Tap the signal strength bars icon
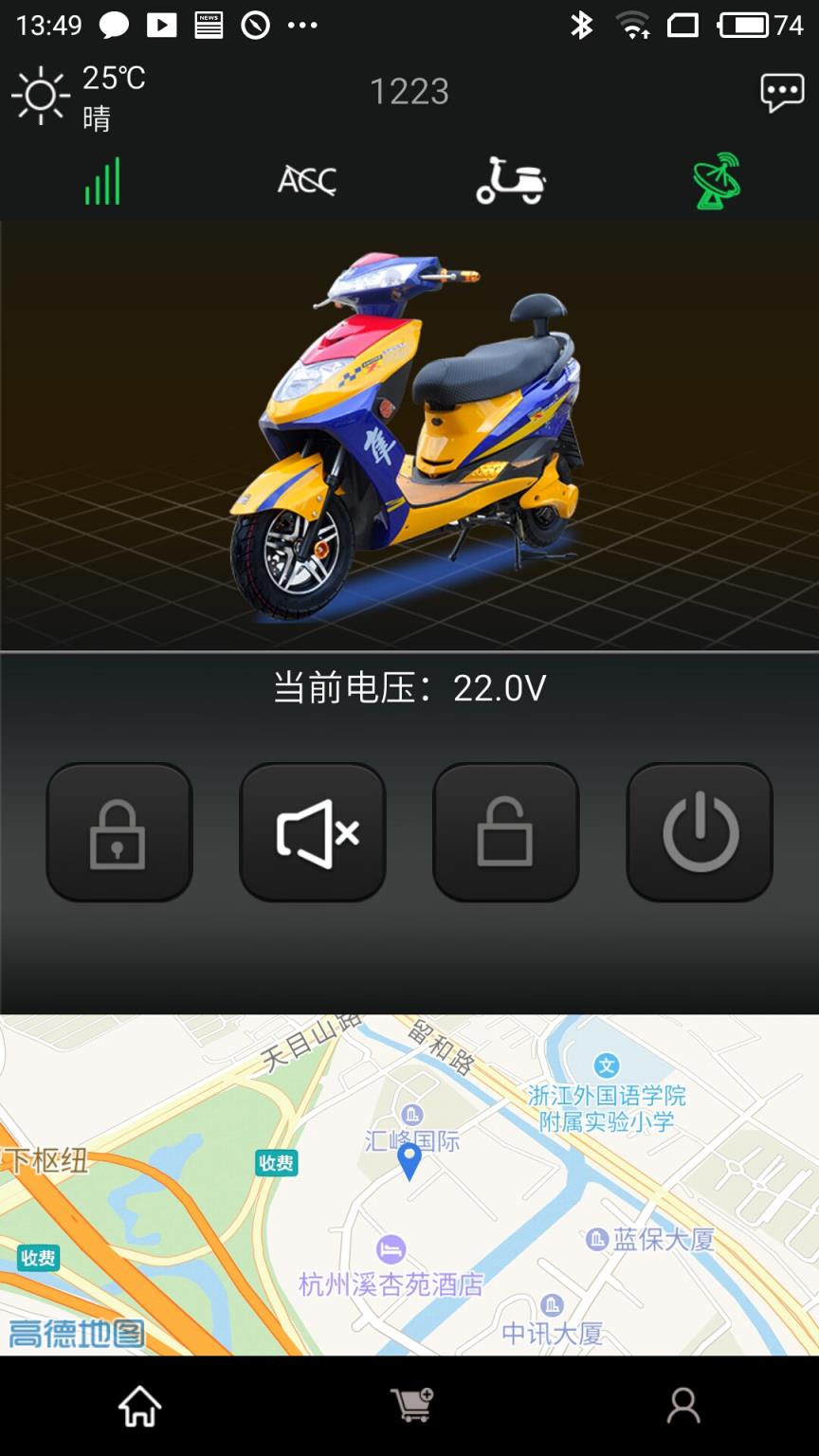This screenshot has width=819, height=1456. [101, 180]
